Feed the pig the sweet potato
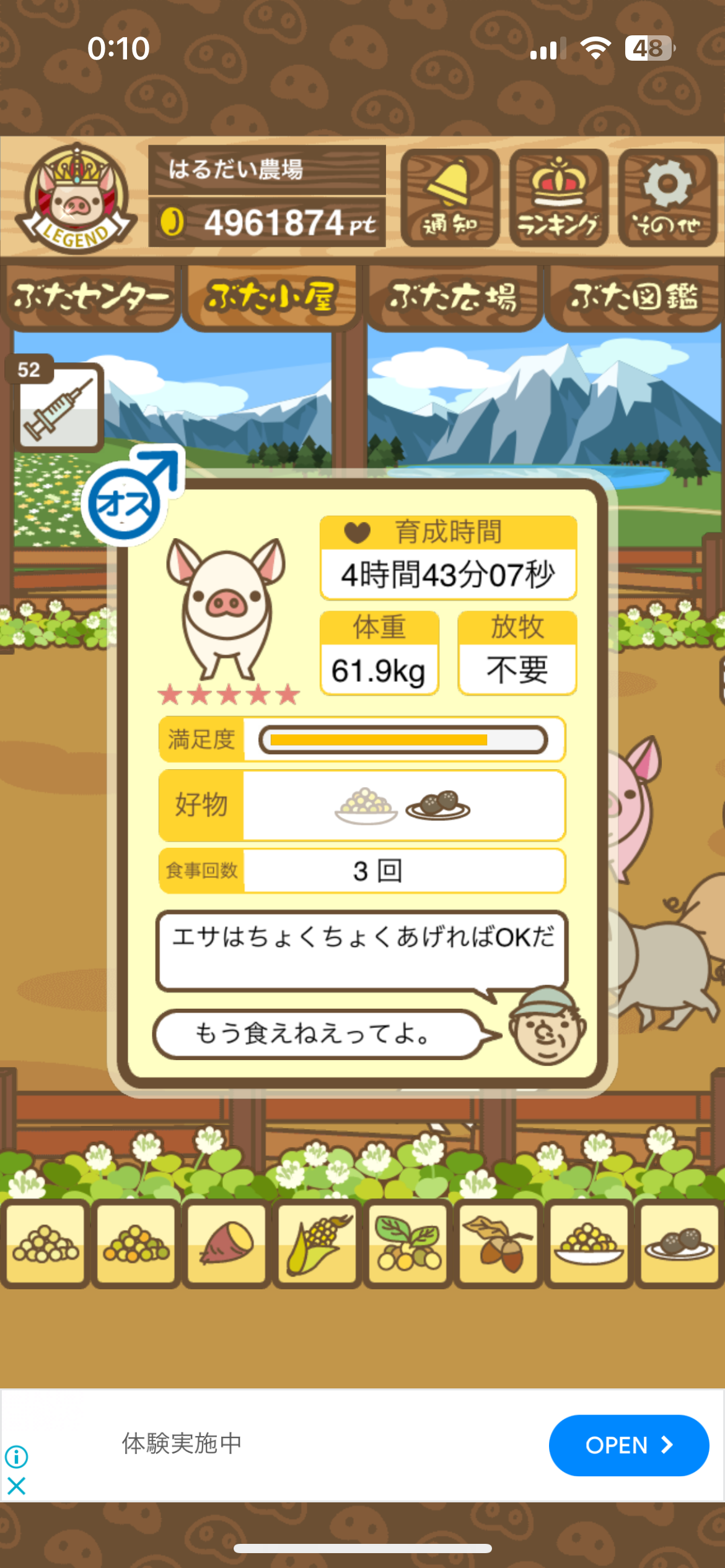Screen dimensions: 725x1568 coord(227,1242)
